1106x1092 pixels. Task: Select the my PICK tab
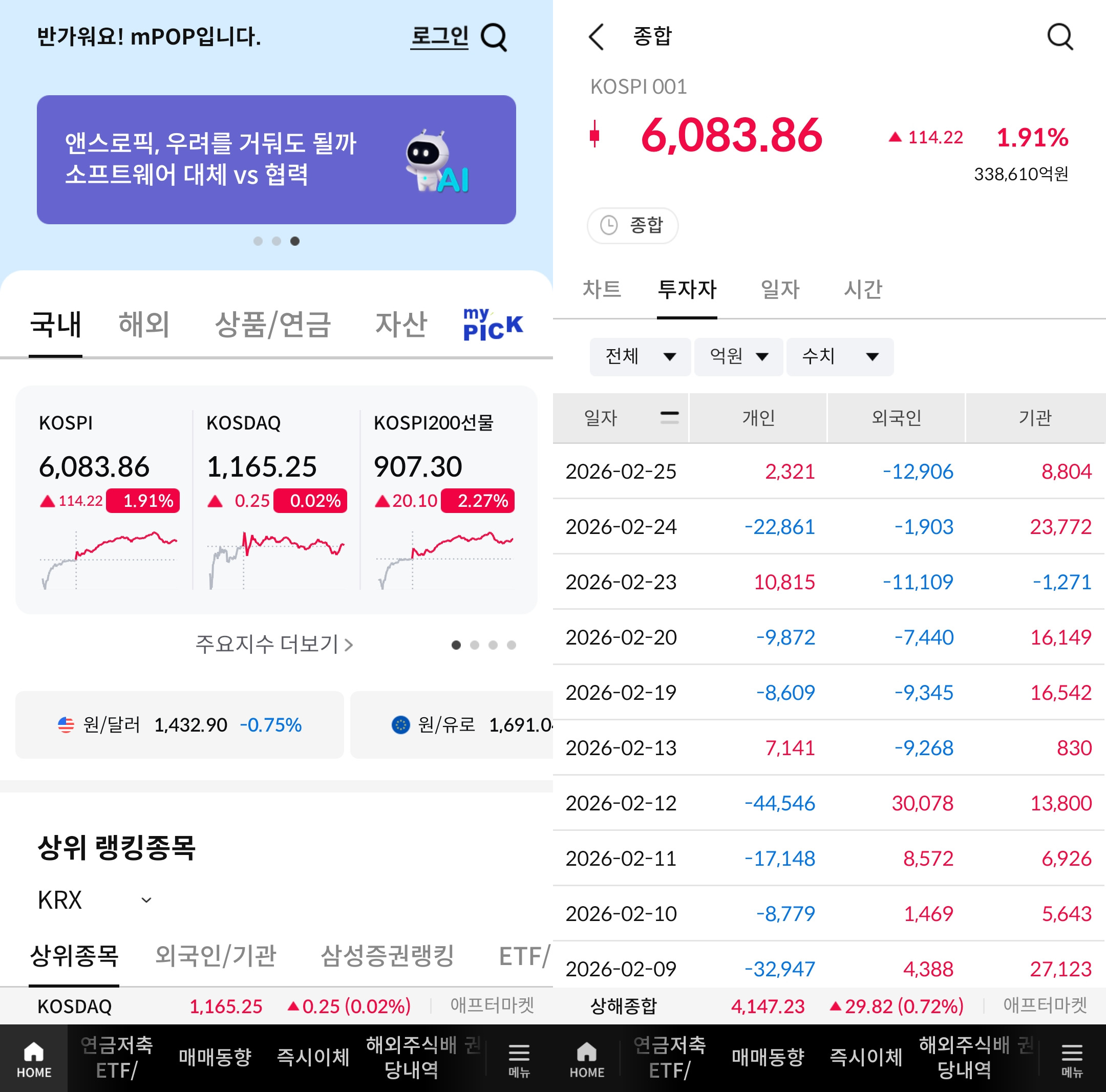(x=492, y=325)
